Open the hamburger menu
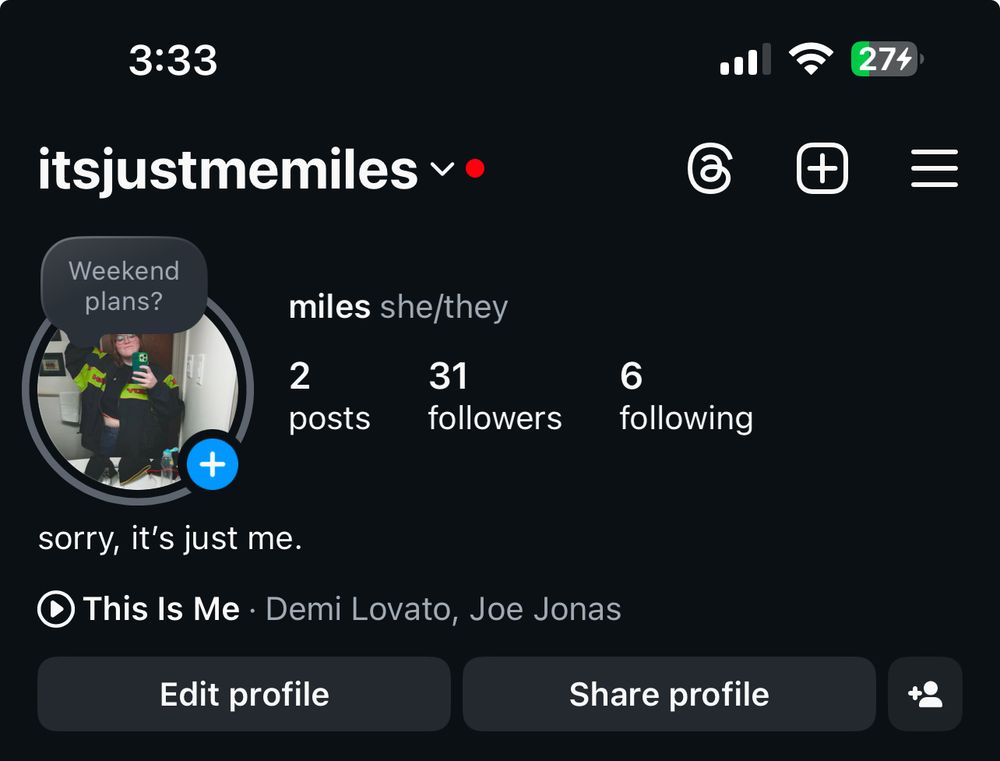Image resolution: width=1000 pixels, height=761 pixels. coord(934,169)
